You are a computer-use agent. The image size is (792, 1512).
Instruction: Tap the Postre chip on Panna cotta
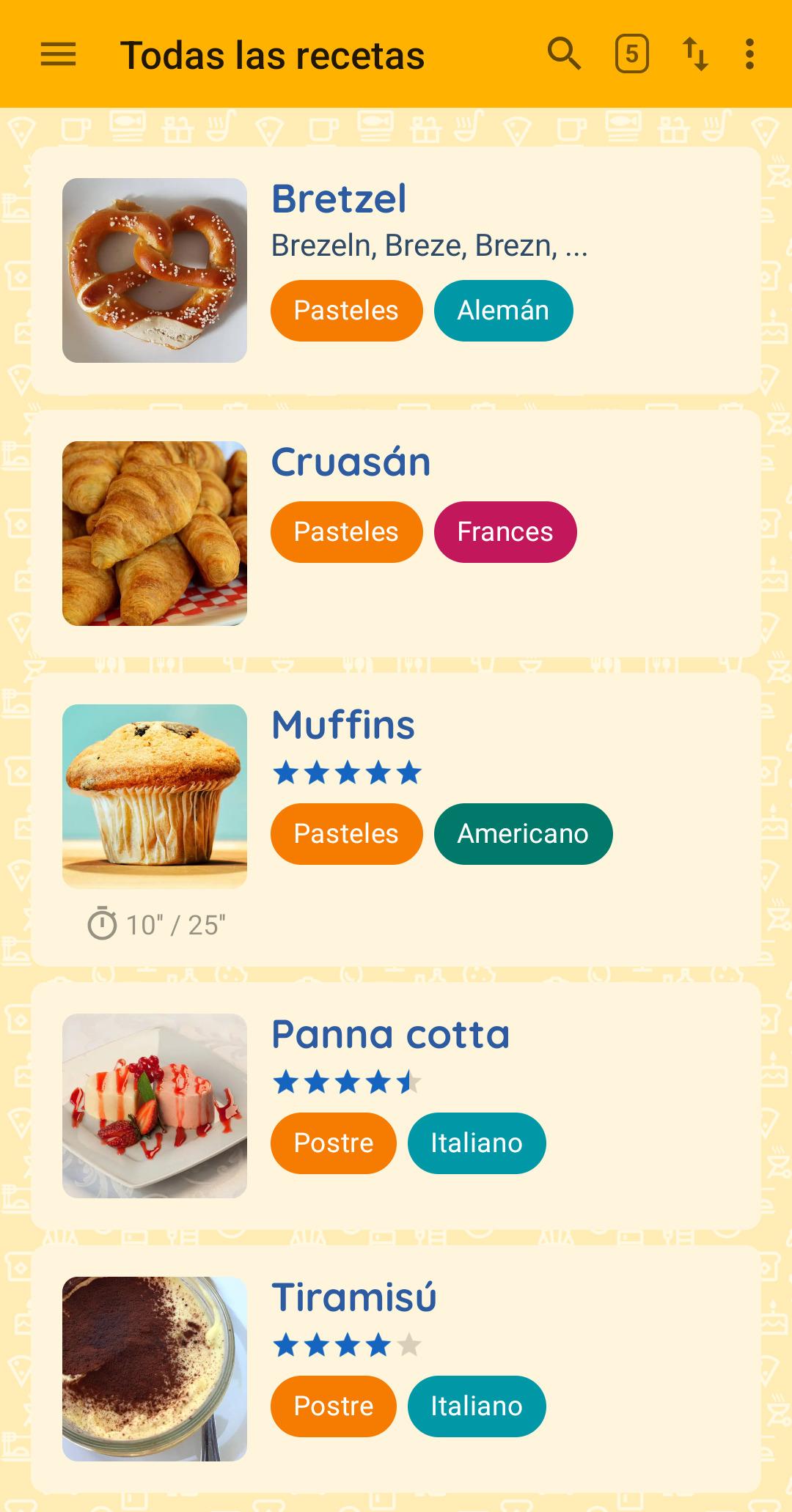point(334,1143)
